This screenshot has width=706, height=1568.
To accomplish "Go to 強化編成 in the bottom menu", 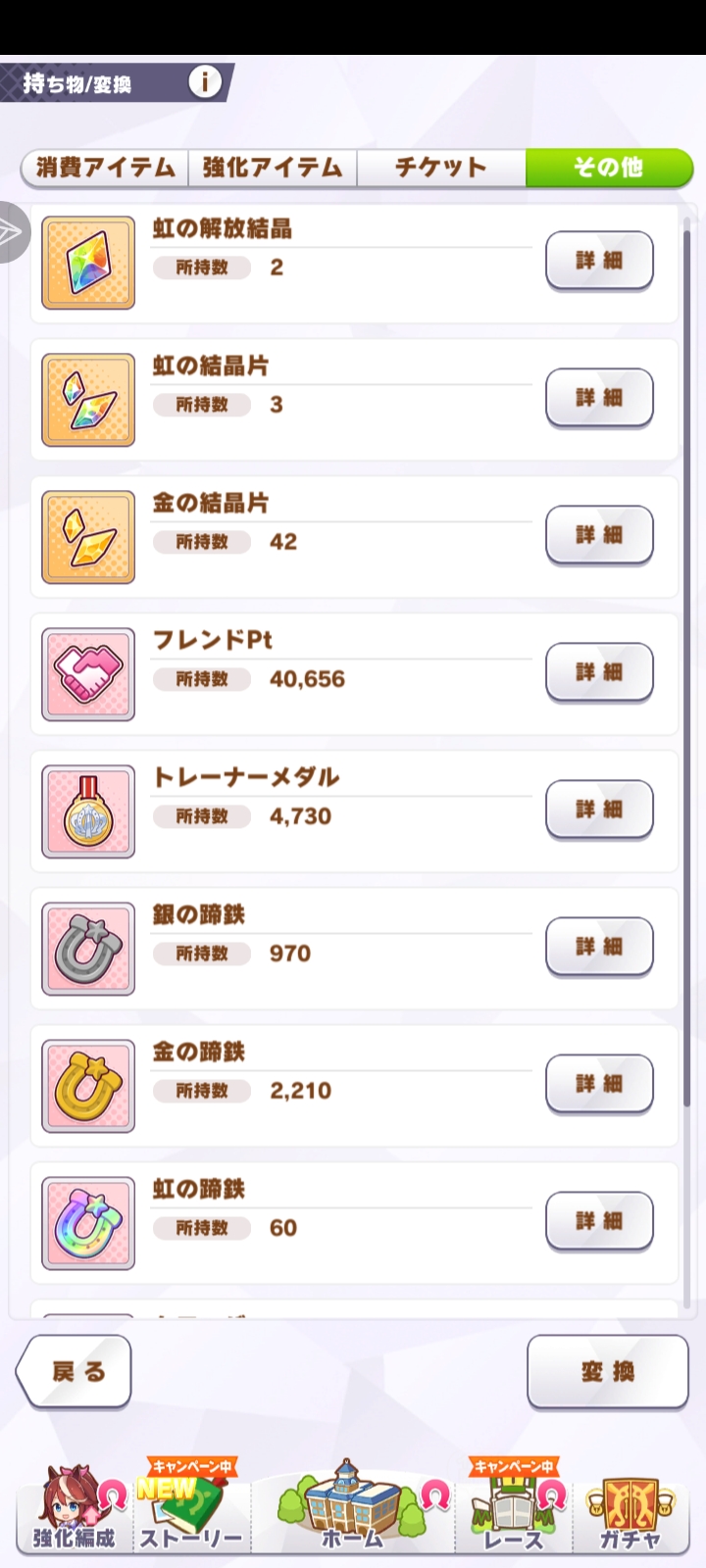I will (75, 1509).
